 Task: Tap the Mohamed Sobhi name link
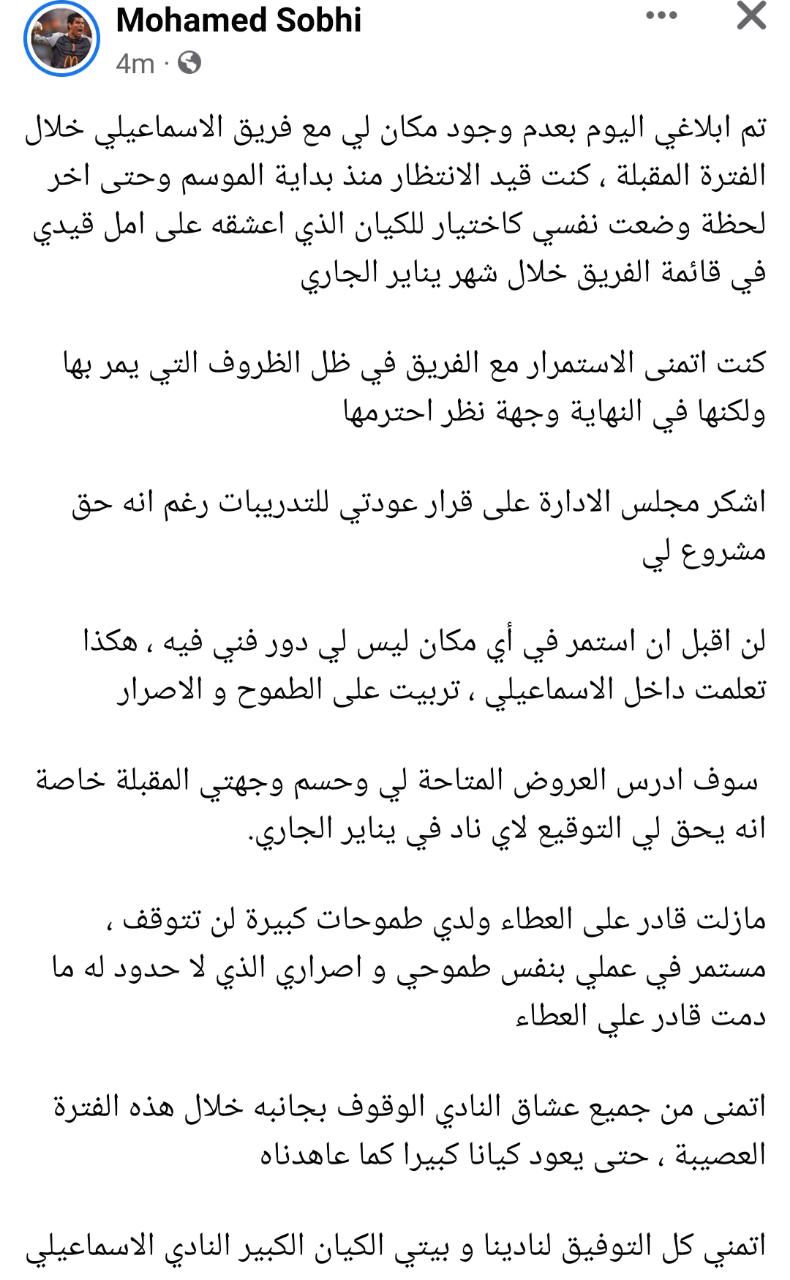238,19
